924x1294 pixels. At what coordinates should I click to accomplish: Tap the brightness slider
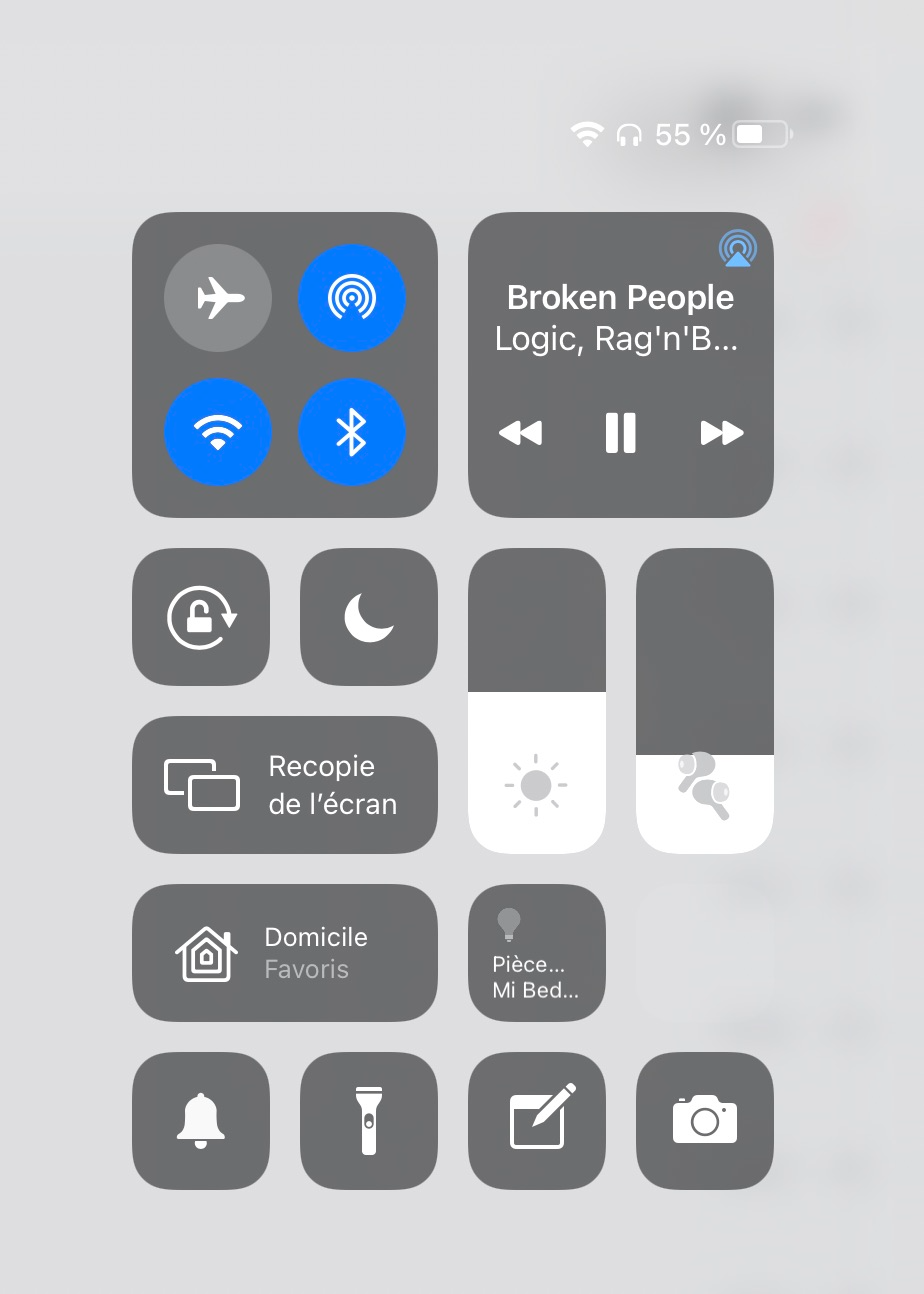[x=537, y=701]
